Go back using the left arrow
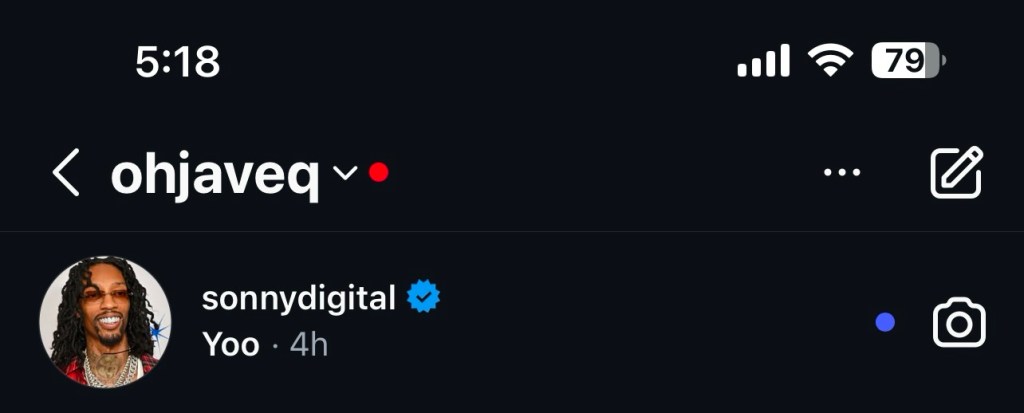This screenshot has height=413, width=1024. [66, 174]
